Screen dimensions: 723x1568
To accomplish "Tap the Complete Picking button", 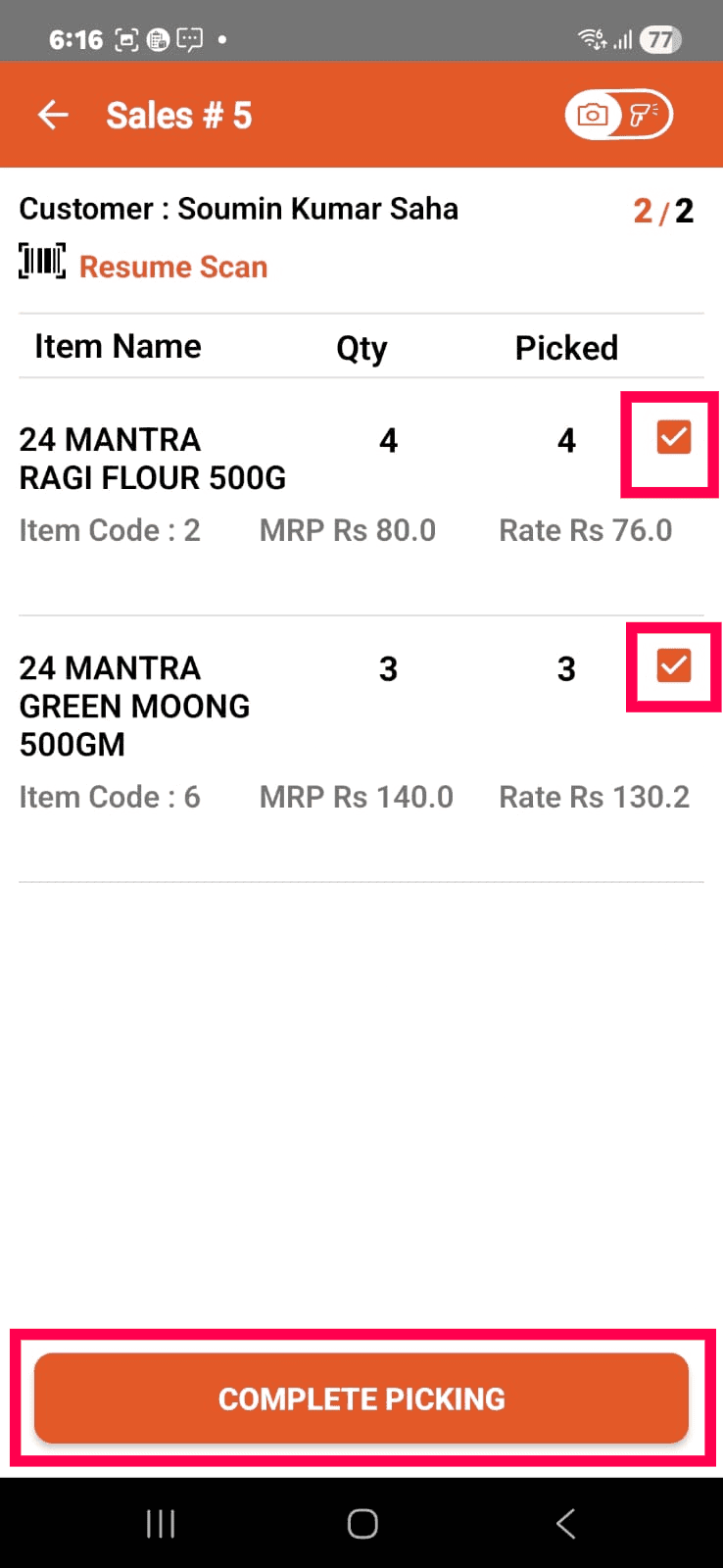I will click(361, 1398).
